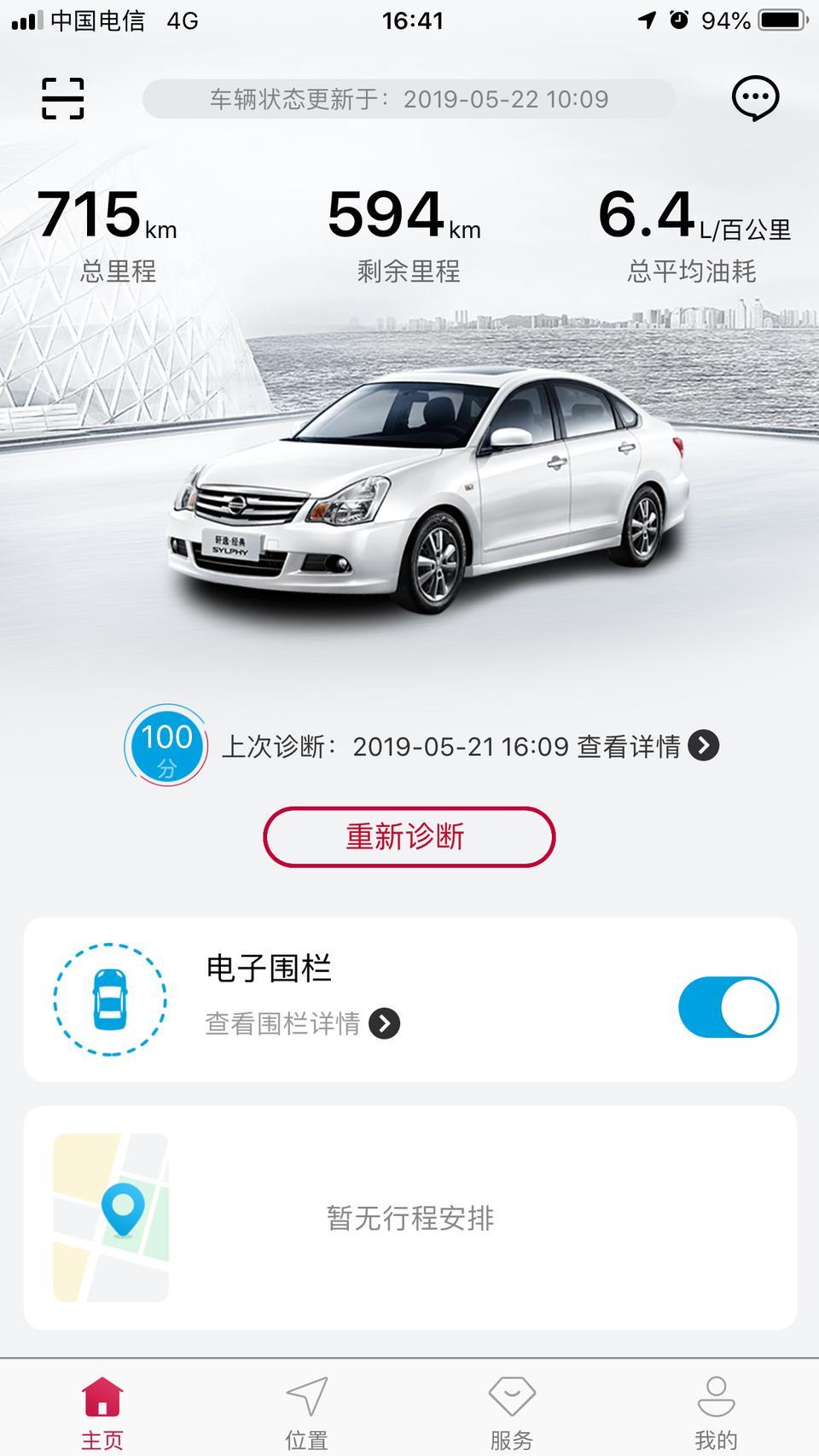The width and height of the screenshot is (819, 1456).
Task: Switch to the 我的 tab
Action: (x=716, y=1412)
